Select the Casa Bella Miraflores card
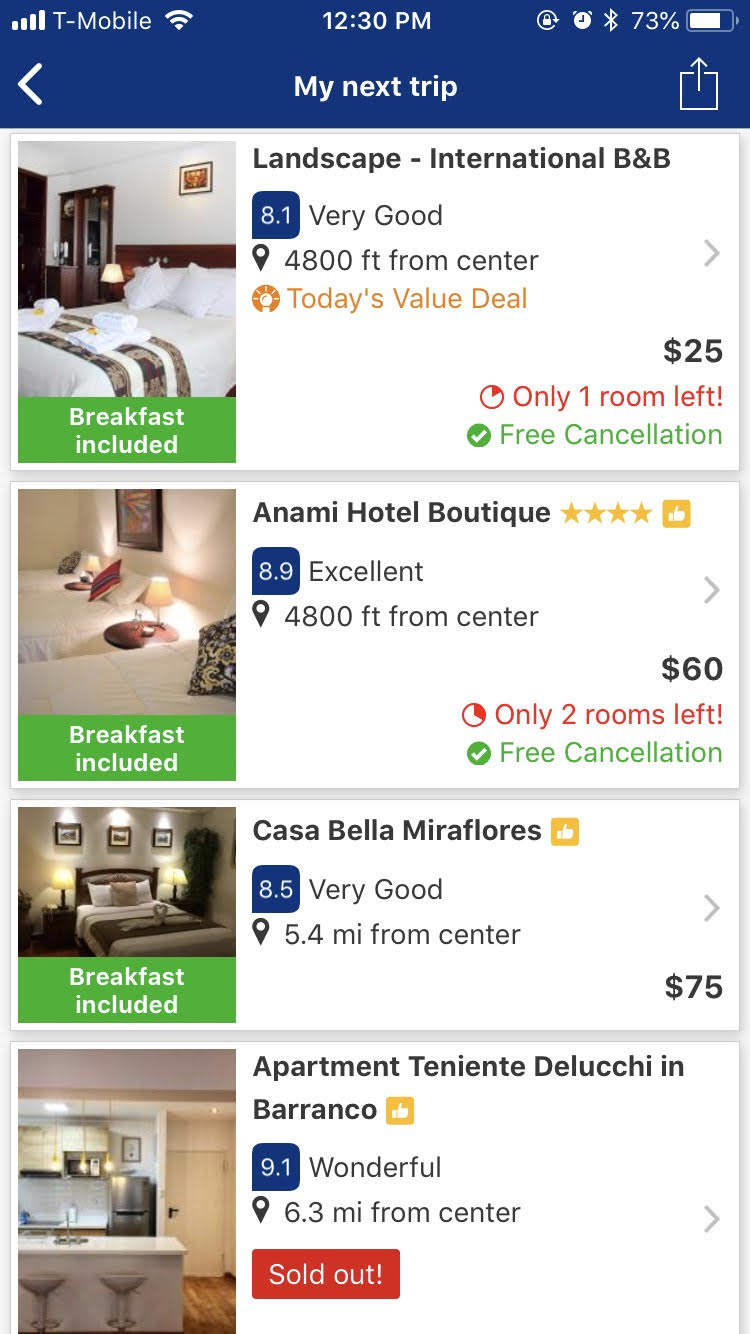 [x=396, y=831]
